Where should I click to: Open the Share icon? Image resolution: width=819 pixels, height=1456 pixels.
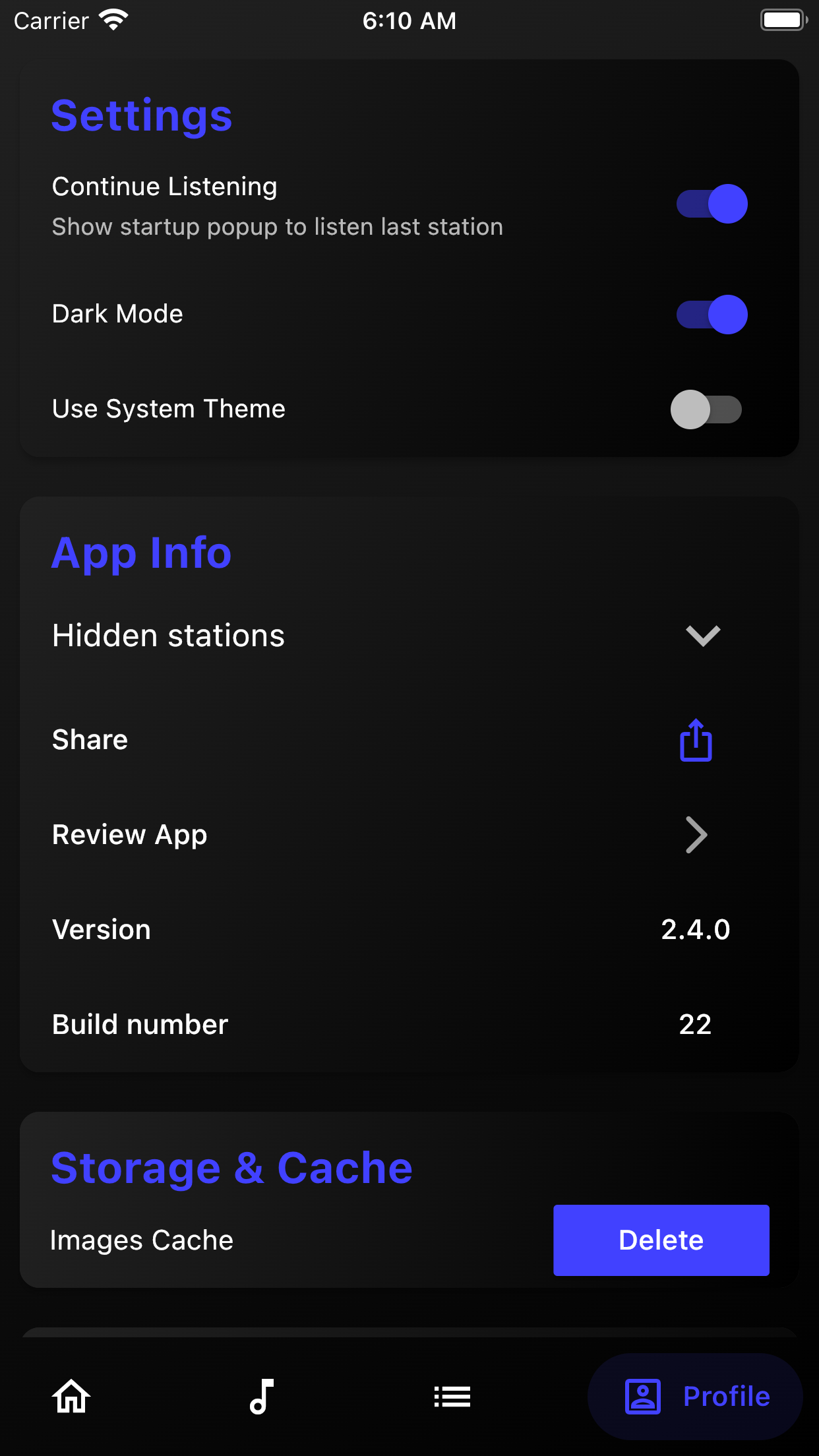click(x=695, y=741)
